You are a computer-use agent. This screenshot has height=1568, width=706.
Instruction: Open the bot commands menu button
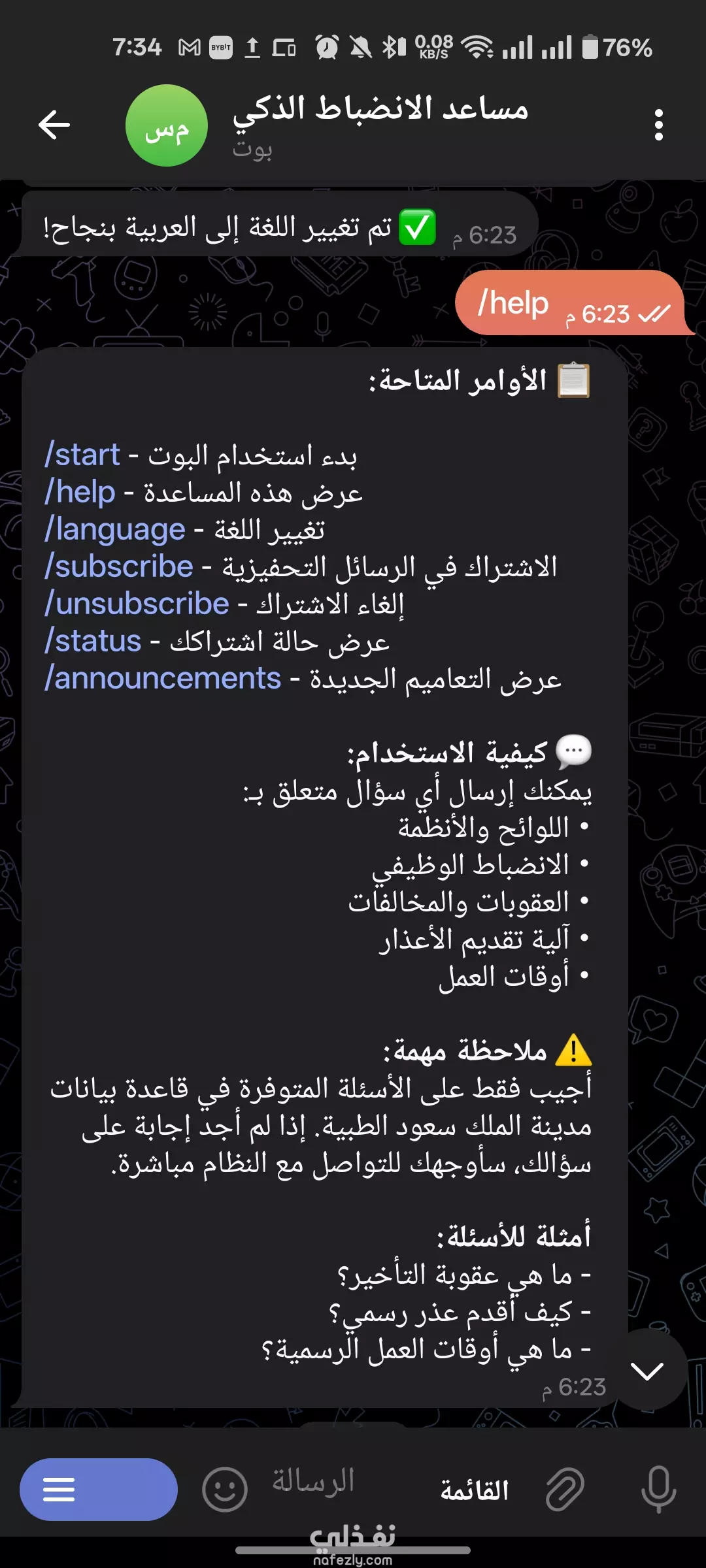[99, 1490]
